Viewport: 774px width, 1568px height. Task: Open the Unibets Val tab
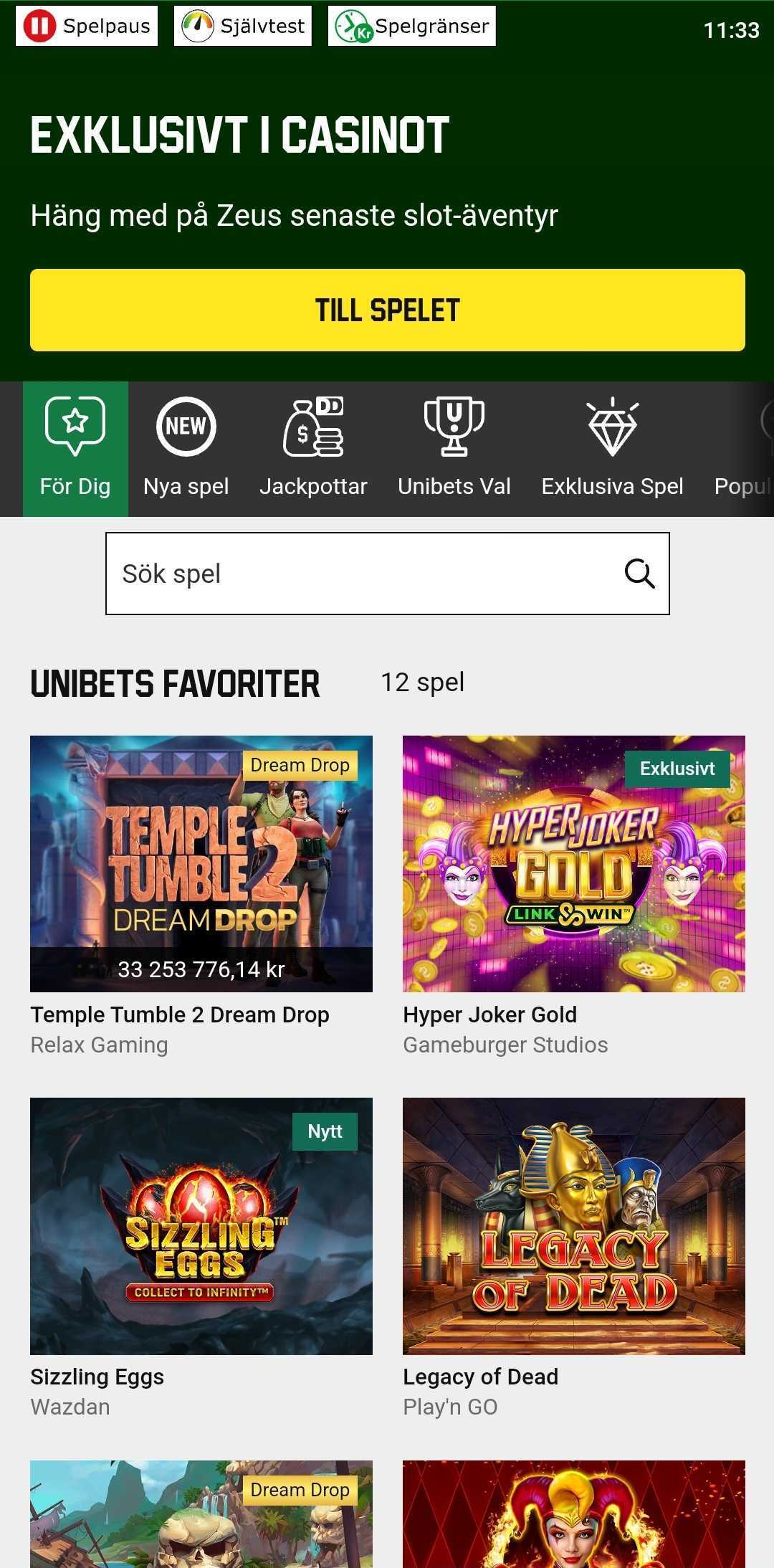[x=454, y=448]
